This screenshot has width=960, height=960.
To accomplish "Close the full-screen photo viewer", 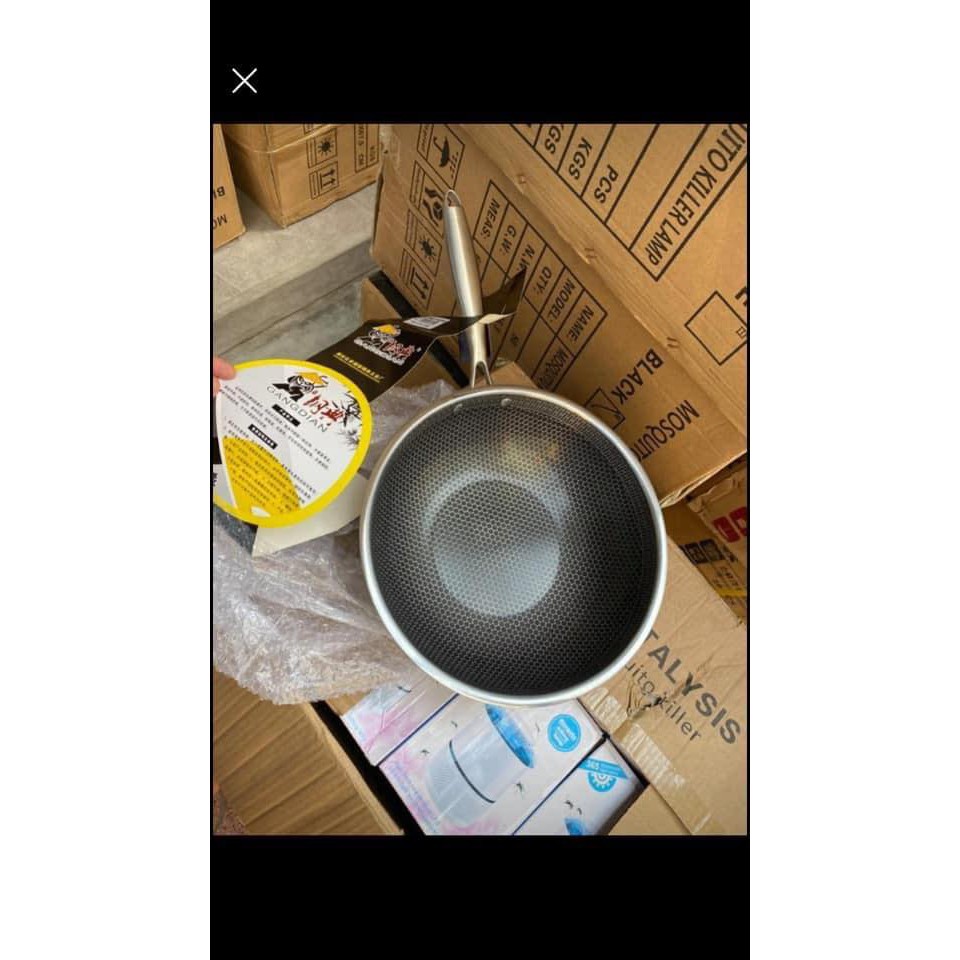I will [244, 81].
